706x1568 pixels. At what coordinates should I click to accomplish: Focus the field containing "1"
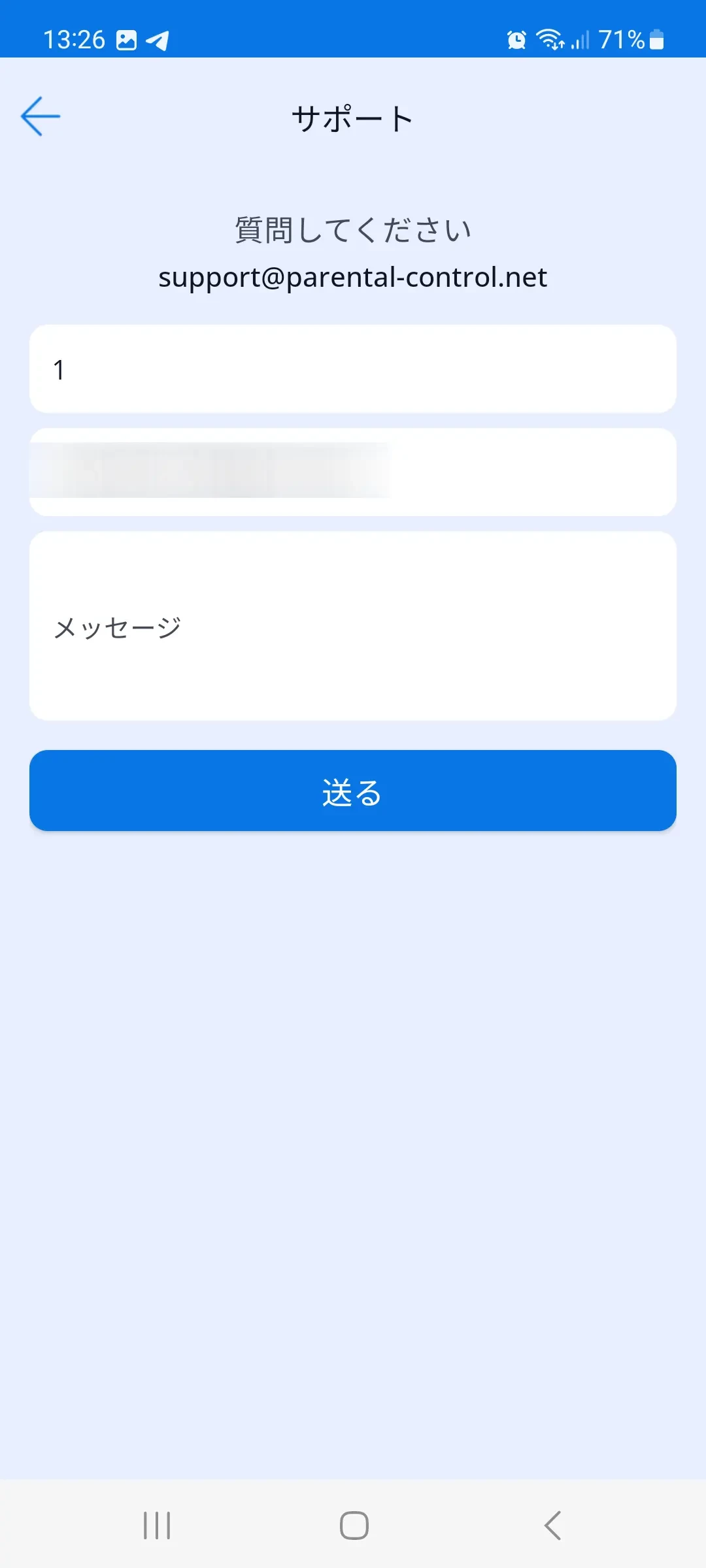353,369
